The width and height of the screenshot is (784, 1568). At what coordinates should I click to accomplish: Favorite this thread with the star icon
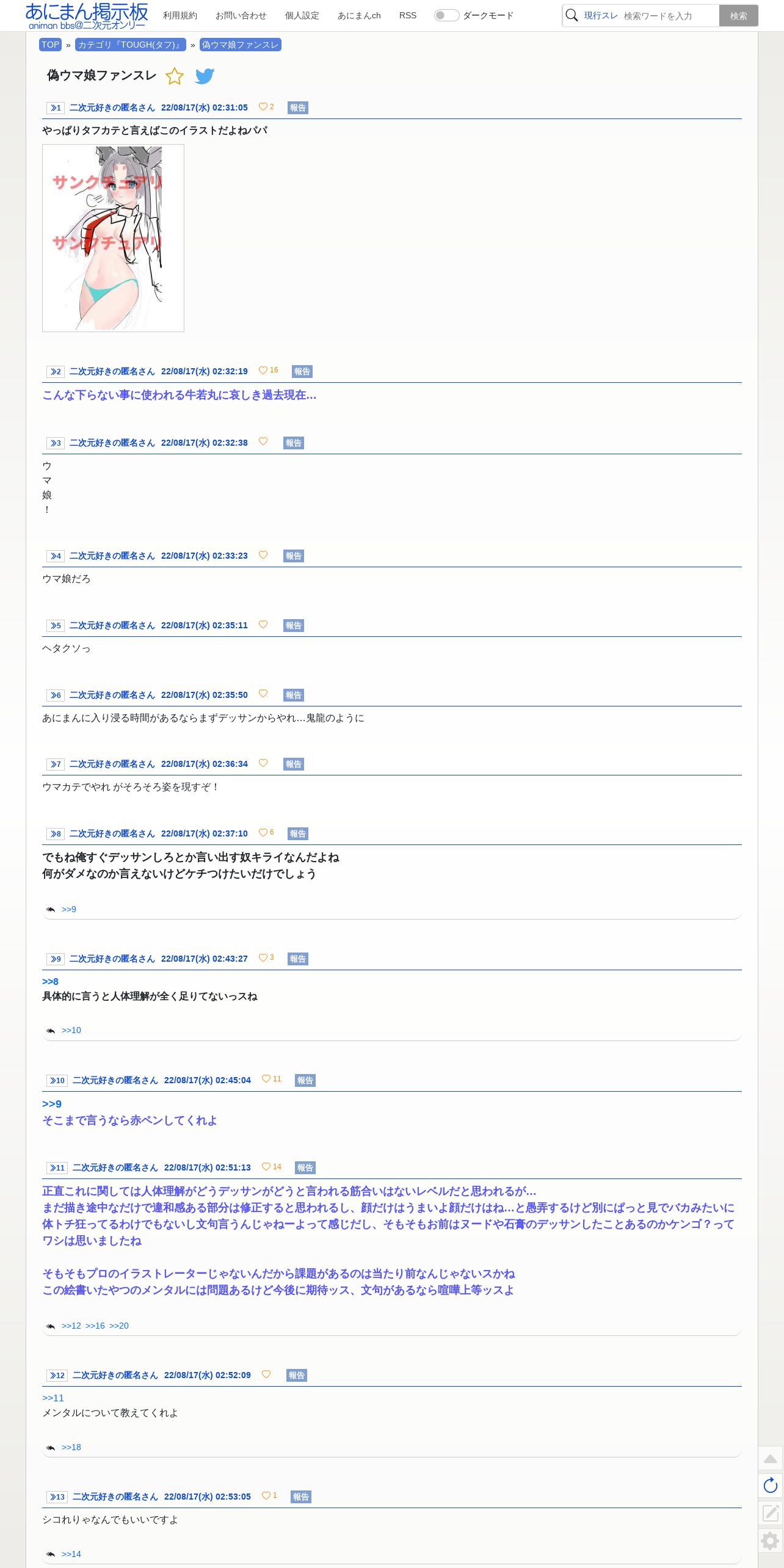[x=175, y=76]
